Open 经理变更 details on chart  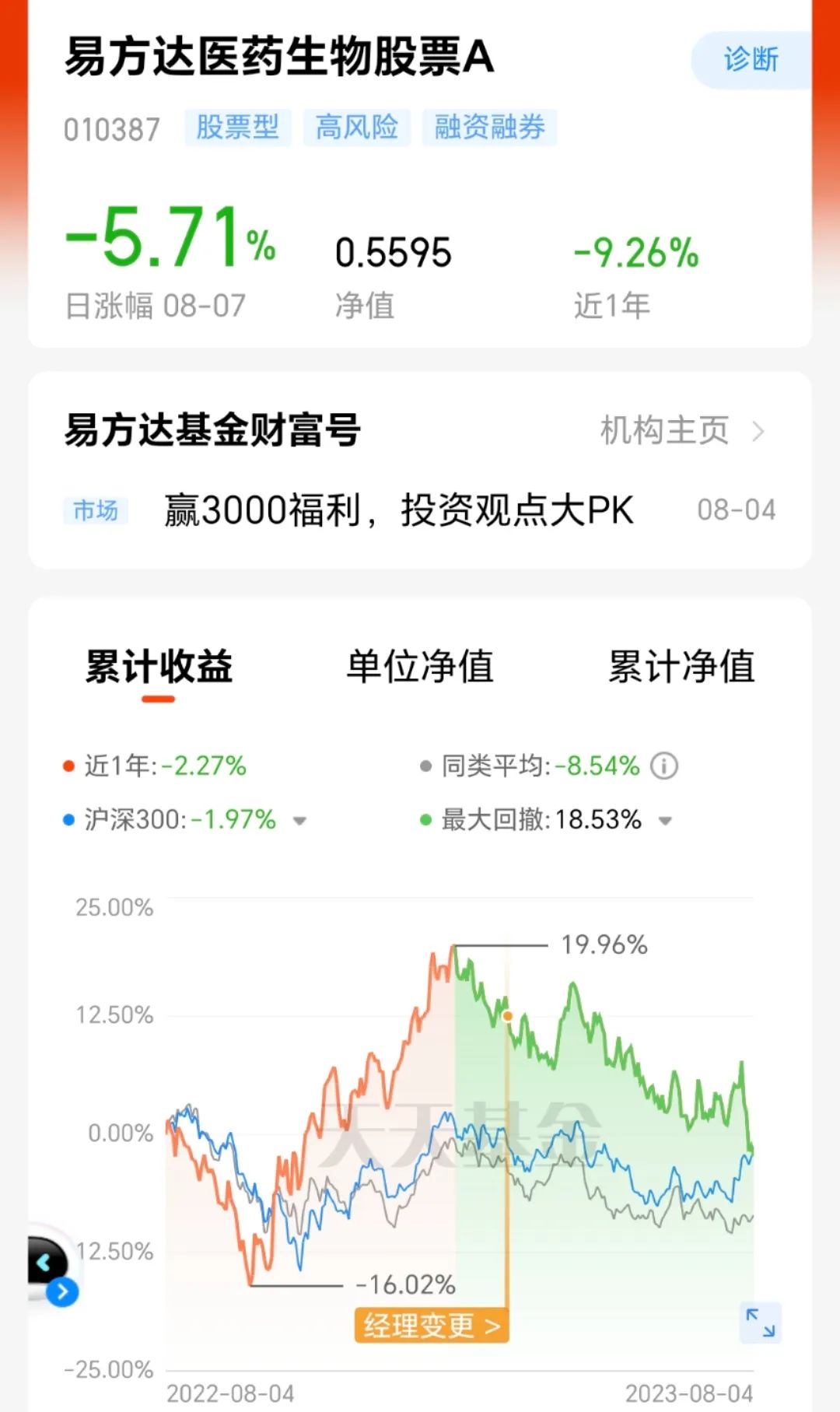pyautogui.click(x=432, y=1325)
